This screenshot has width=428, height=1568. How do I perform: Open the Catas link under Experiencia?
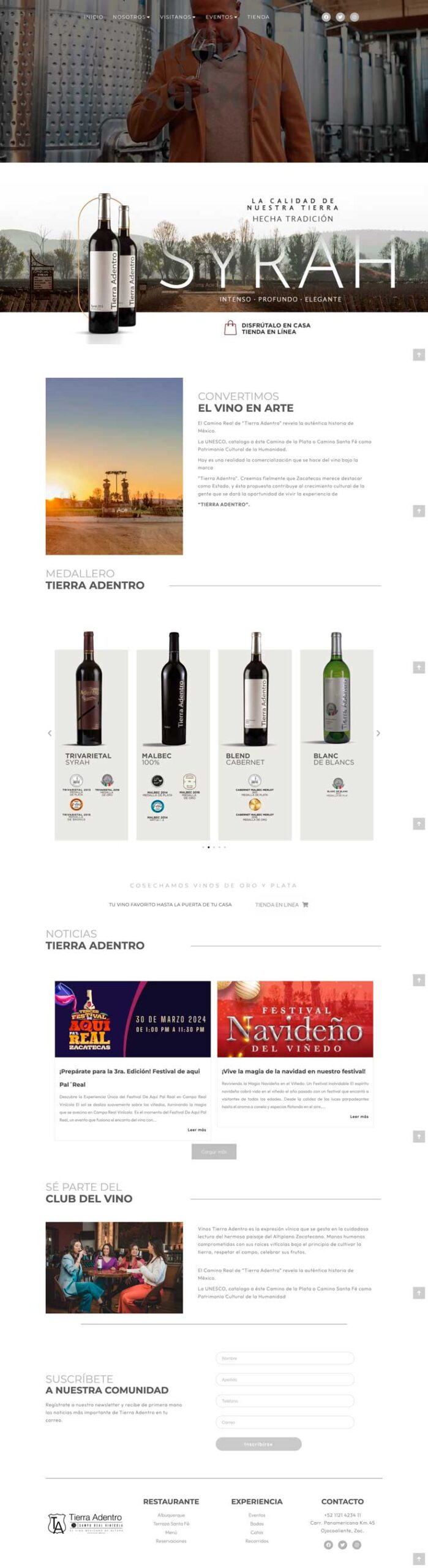pos(257,1532)
